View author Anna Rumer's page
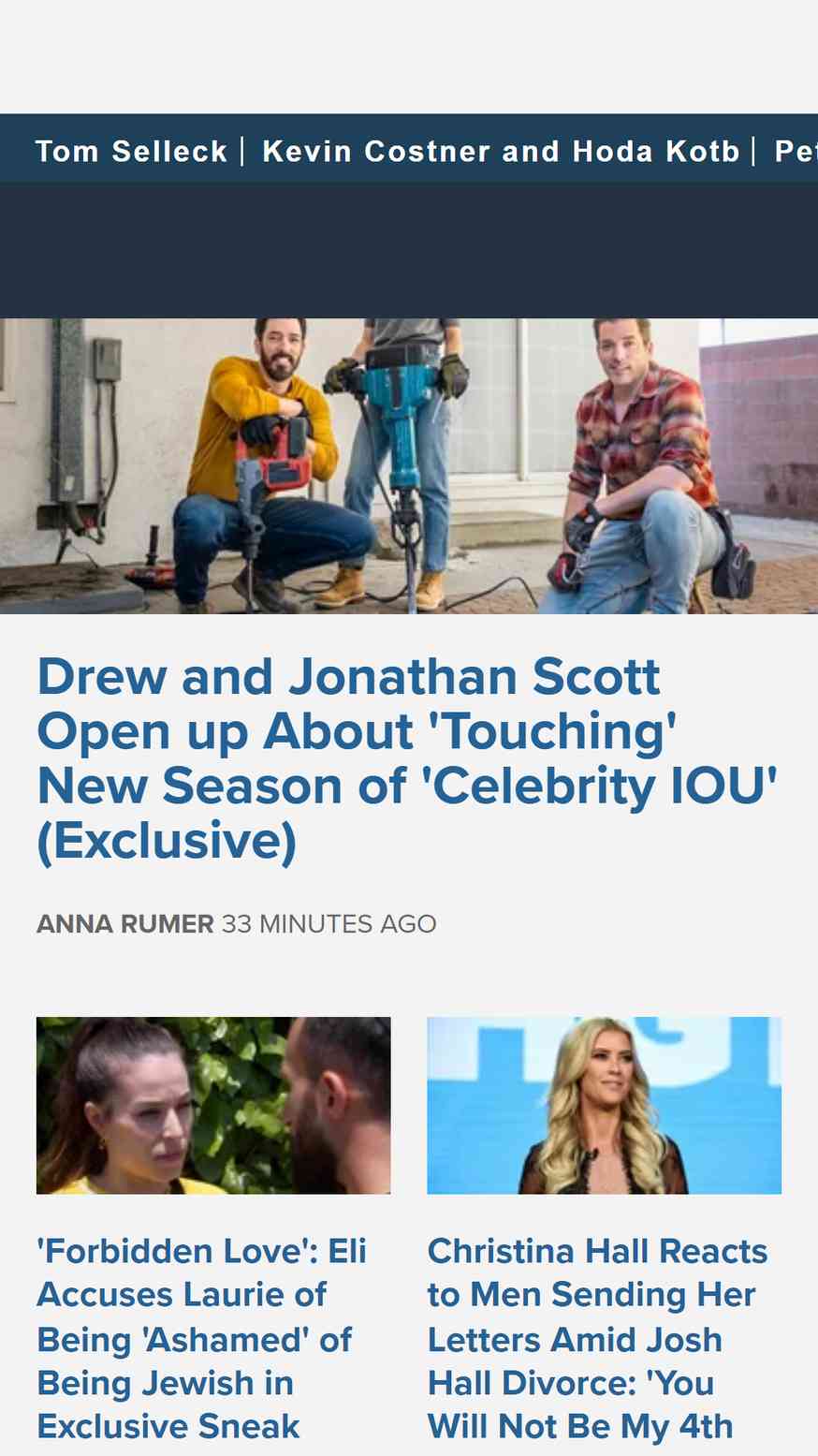Image resolution: width=818 pixels, height=1456 pixels. coord(125,924)
